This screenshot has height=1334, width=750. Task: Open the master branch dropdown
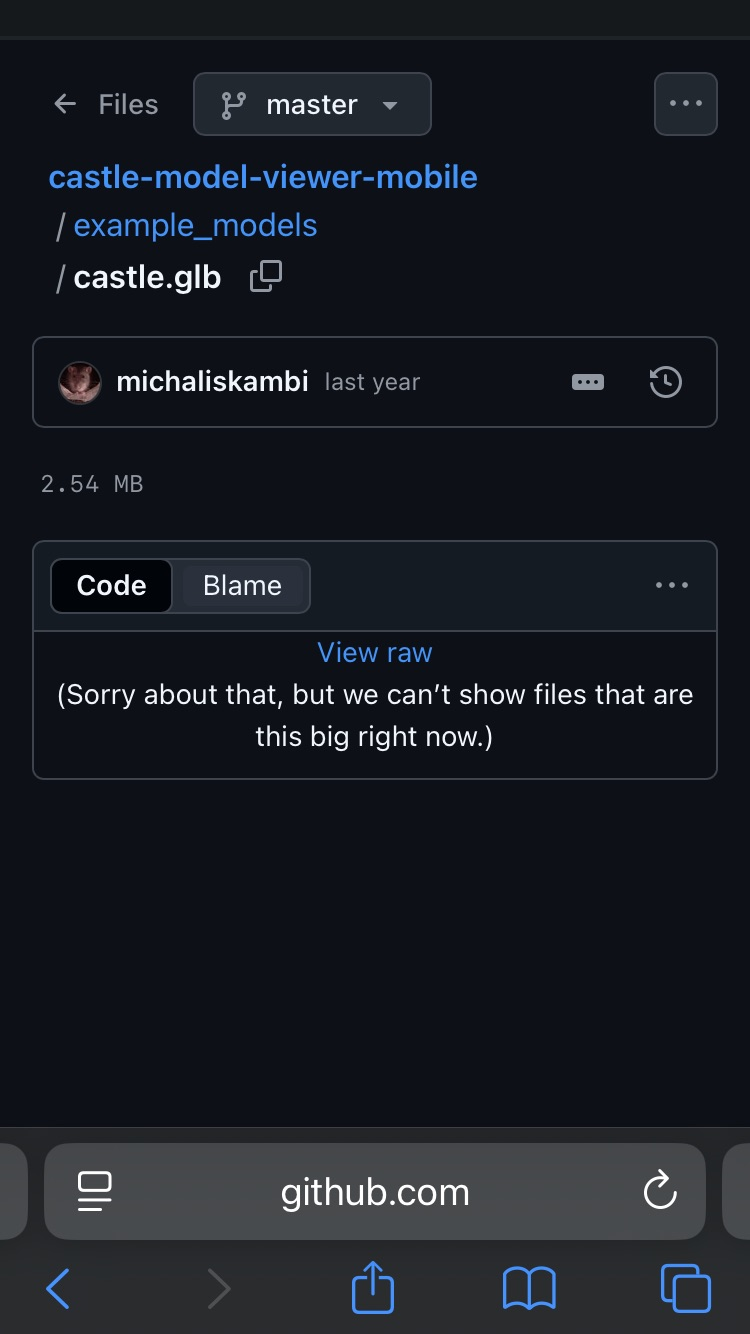(312, 104)
